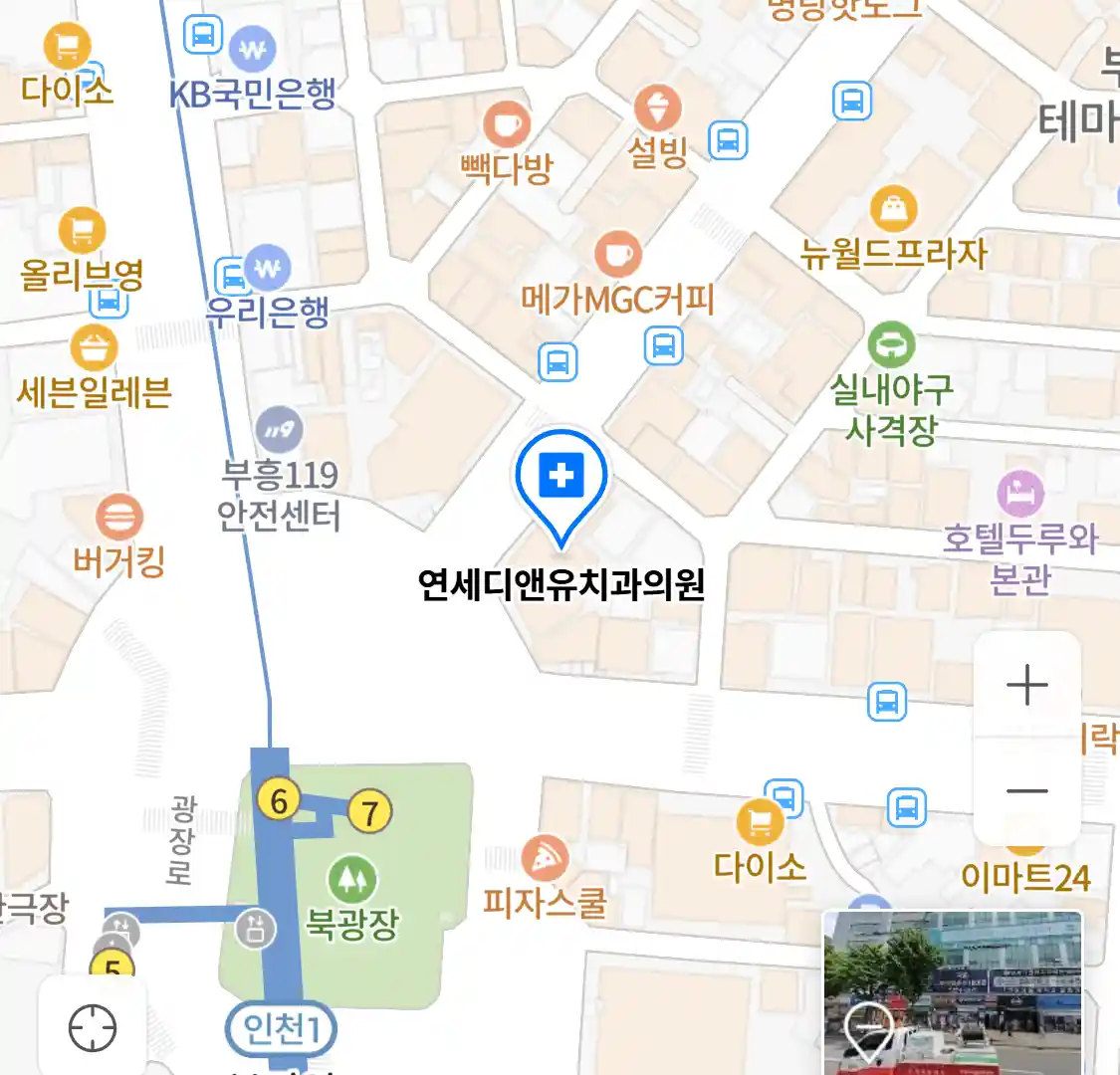Zoom out of the map
This screenshot has height=1075, width=1120.
1026,791
